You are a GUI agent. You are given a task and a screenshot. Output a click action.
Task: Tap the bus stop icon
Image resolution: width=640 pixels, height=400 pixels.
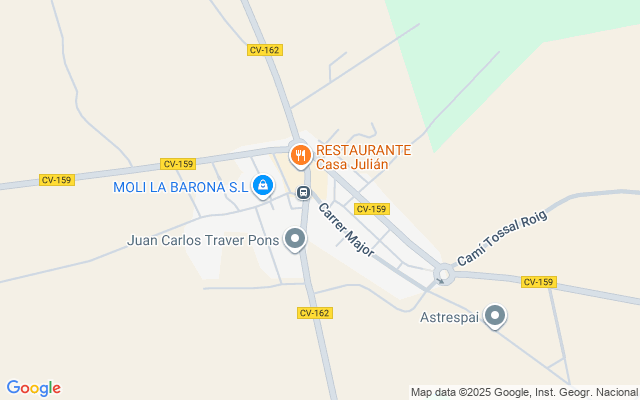click(303, 192)
